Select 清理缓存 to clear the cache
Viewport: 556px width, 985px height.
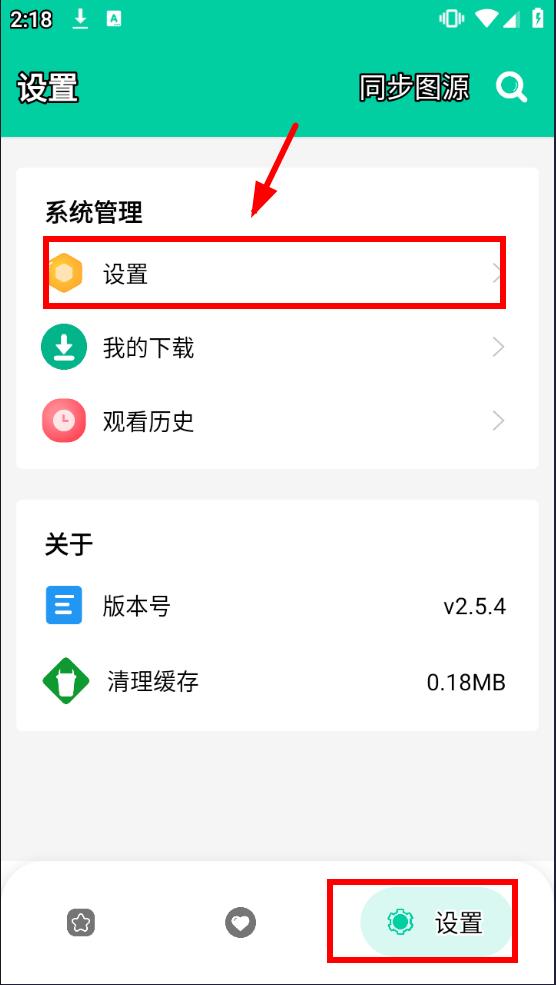tap(275, 681)
